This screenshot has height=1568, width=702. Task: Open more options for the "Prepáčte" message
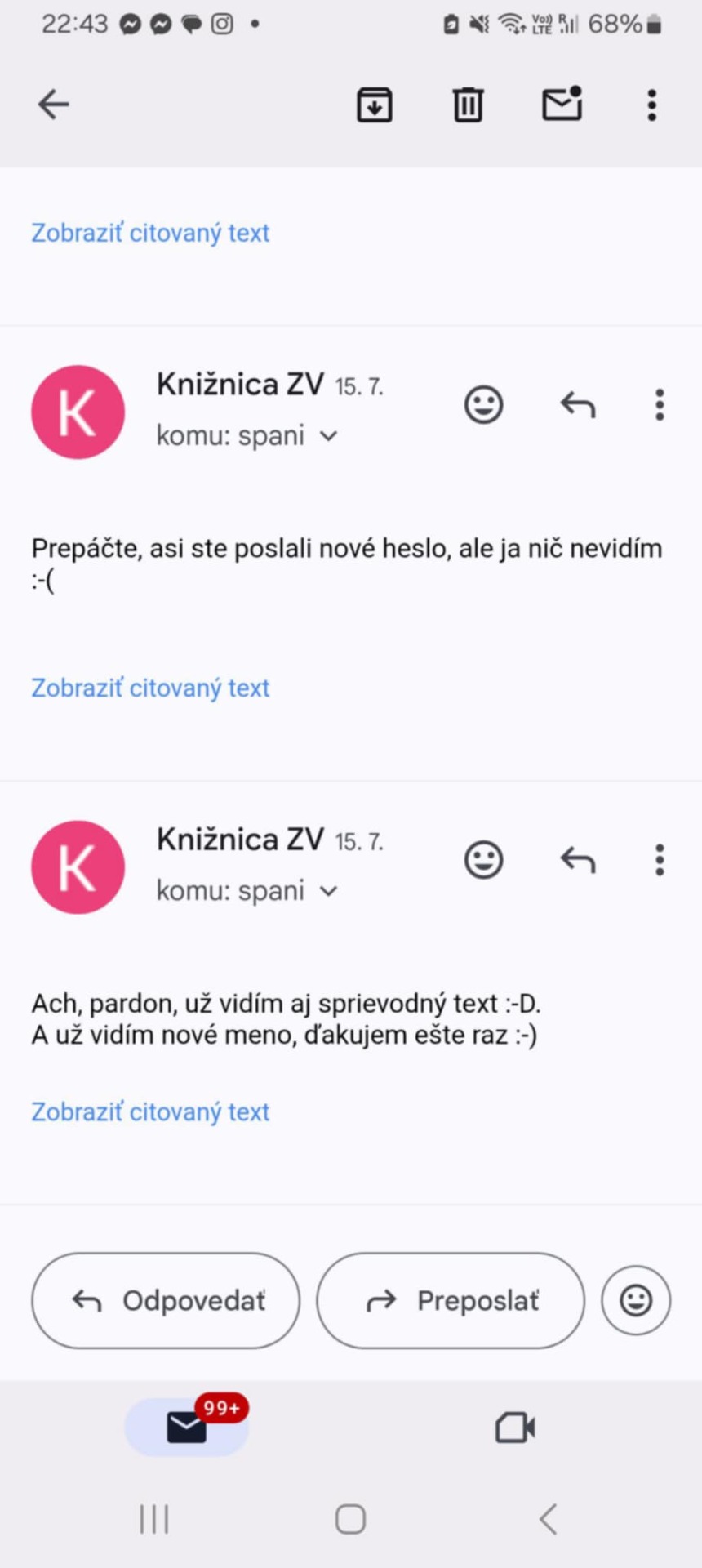660,404
